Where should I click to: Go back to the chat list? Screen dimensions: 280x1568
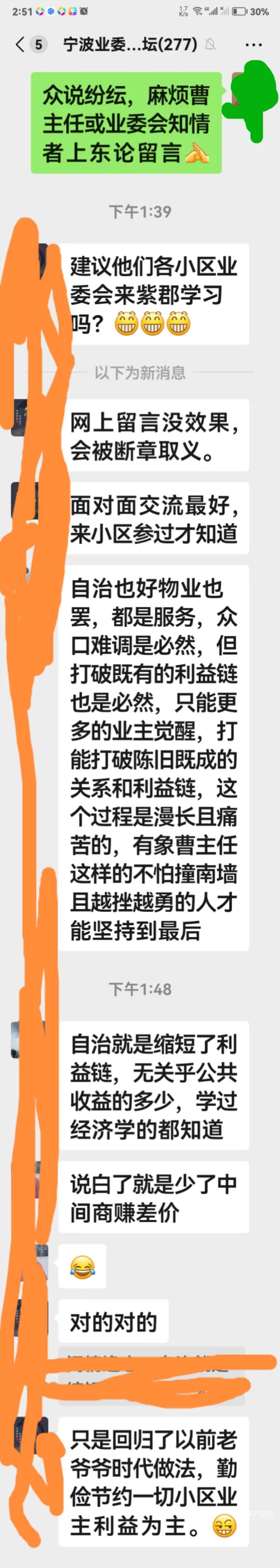[21, 44]
